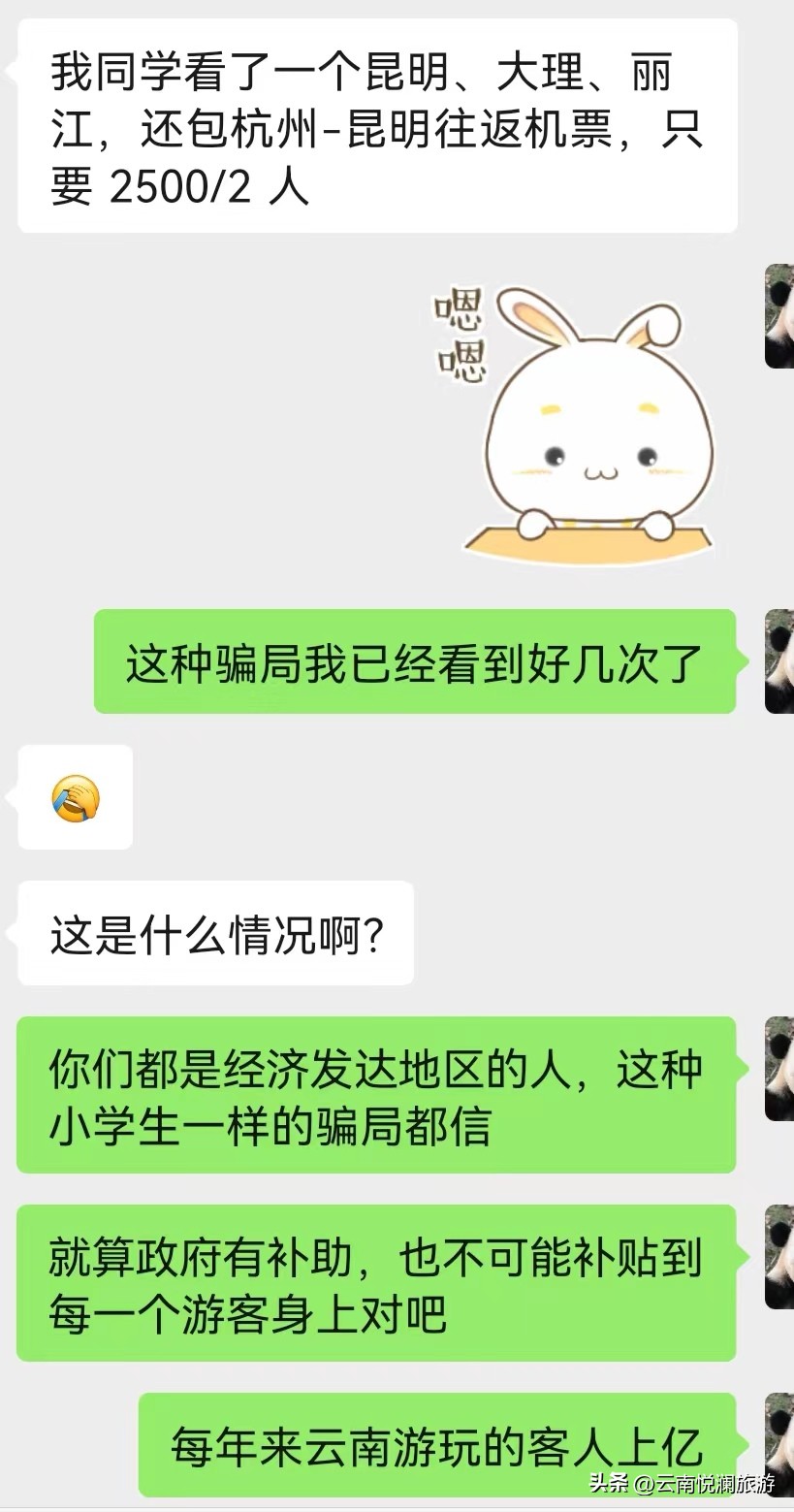794x1512 pixels.
Task: Tap the '这种骗局我已经看到好几次了' bubble
Action: coord(417,664)
